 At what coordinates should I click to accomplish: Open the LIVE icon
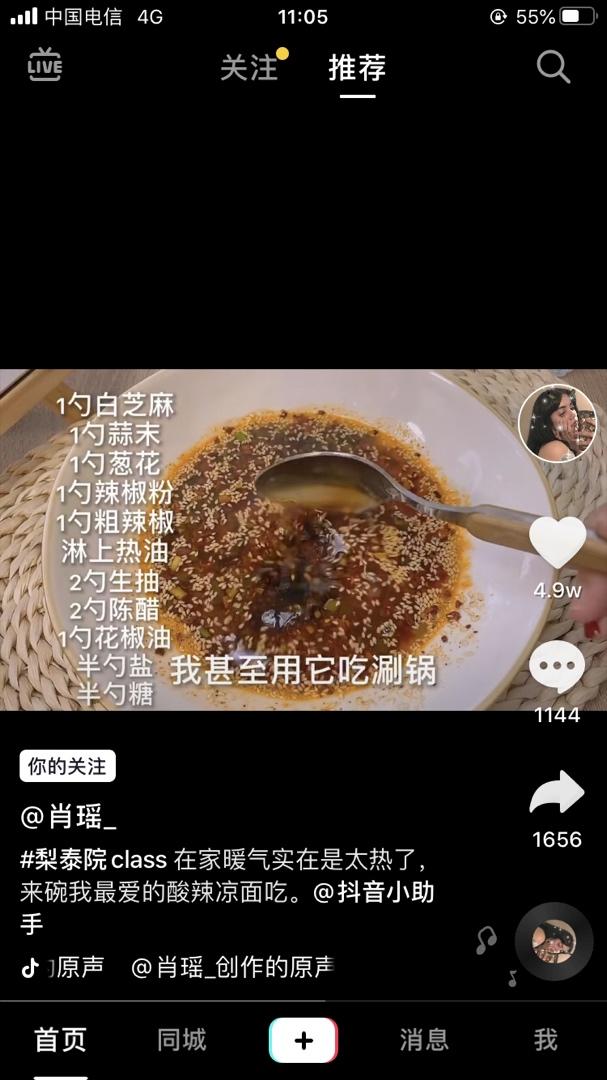pos(45,66)
